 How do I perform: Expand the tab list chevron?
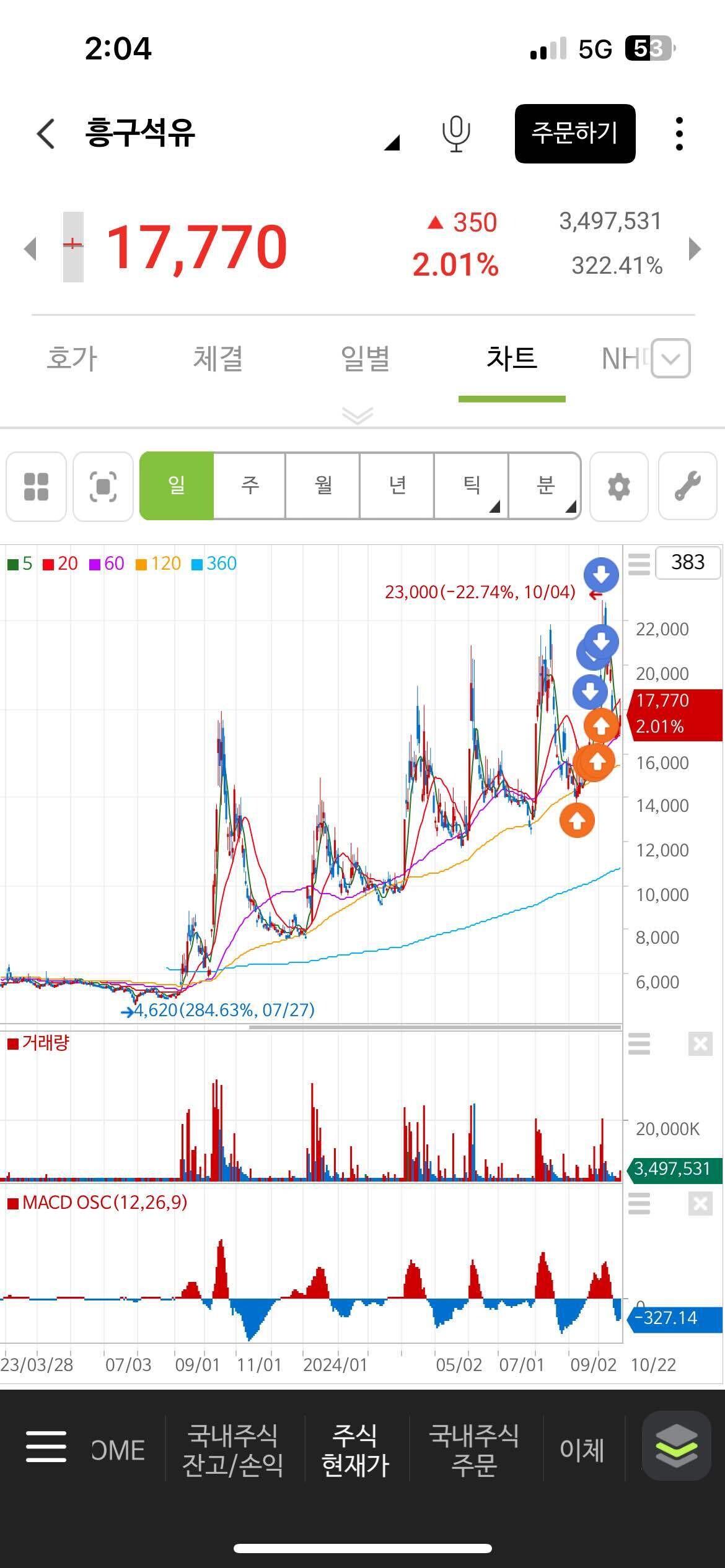670,359
